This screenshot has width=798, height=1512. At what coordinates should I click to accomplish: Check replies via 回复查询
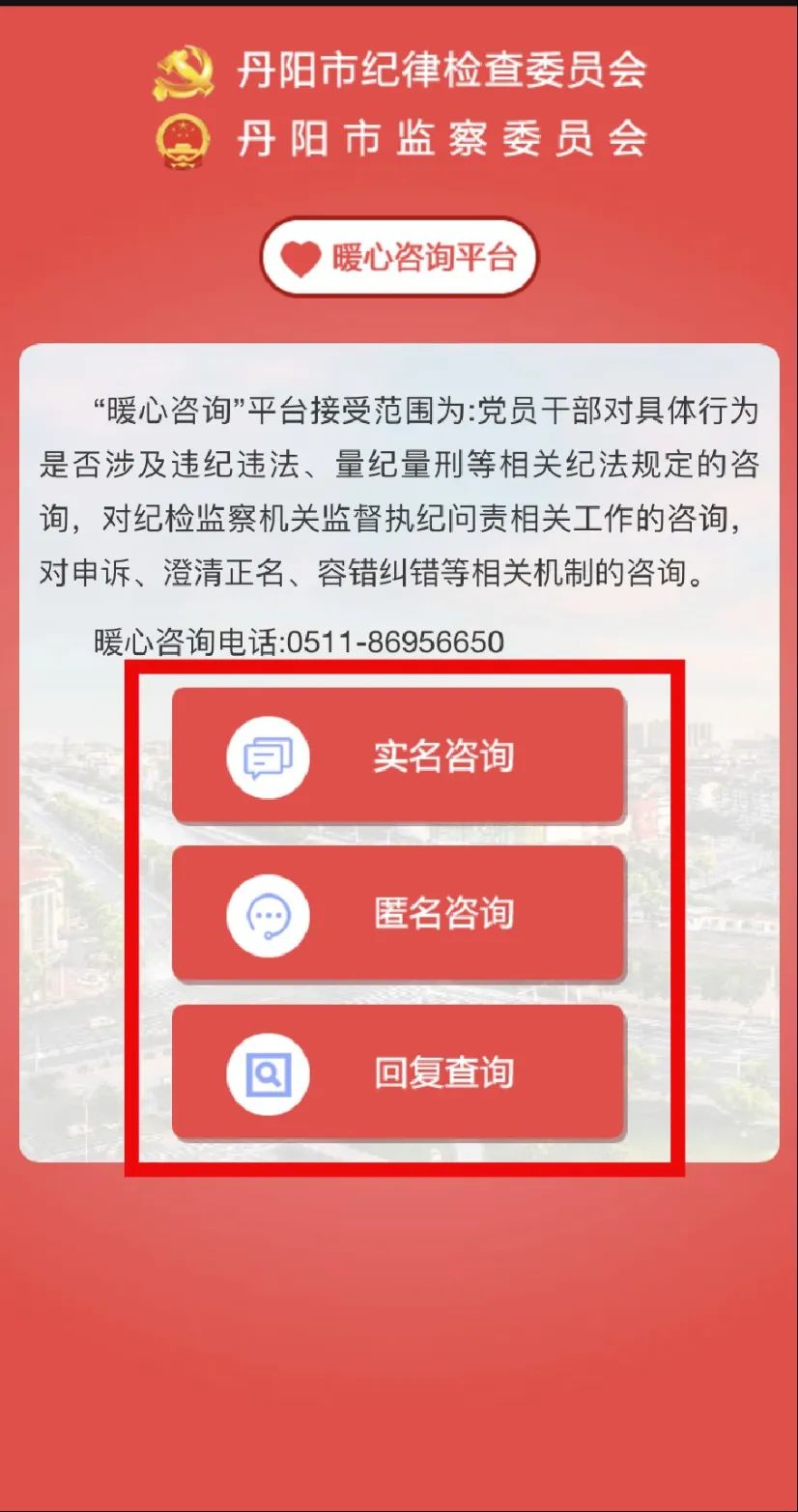(398, 1072)
